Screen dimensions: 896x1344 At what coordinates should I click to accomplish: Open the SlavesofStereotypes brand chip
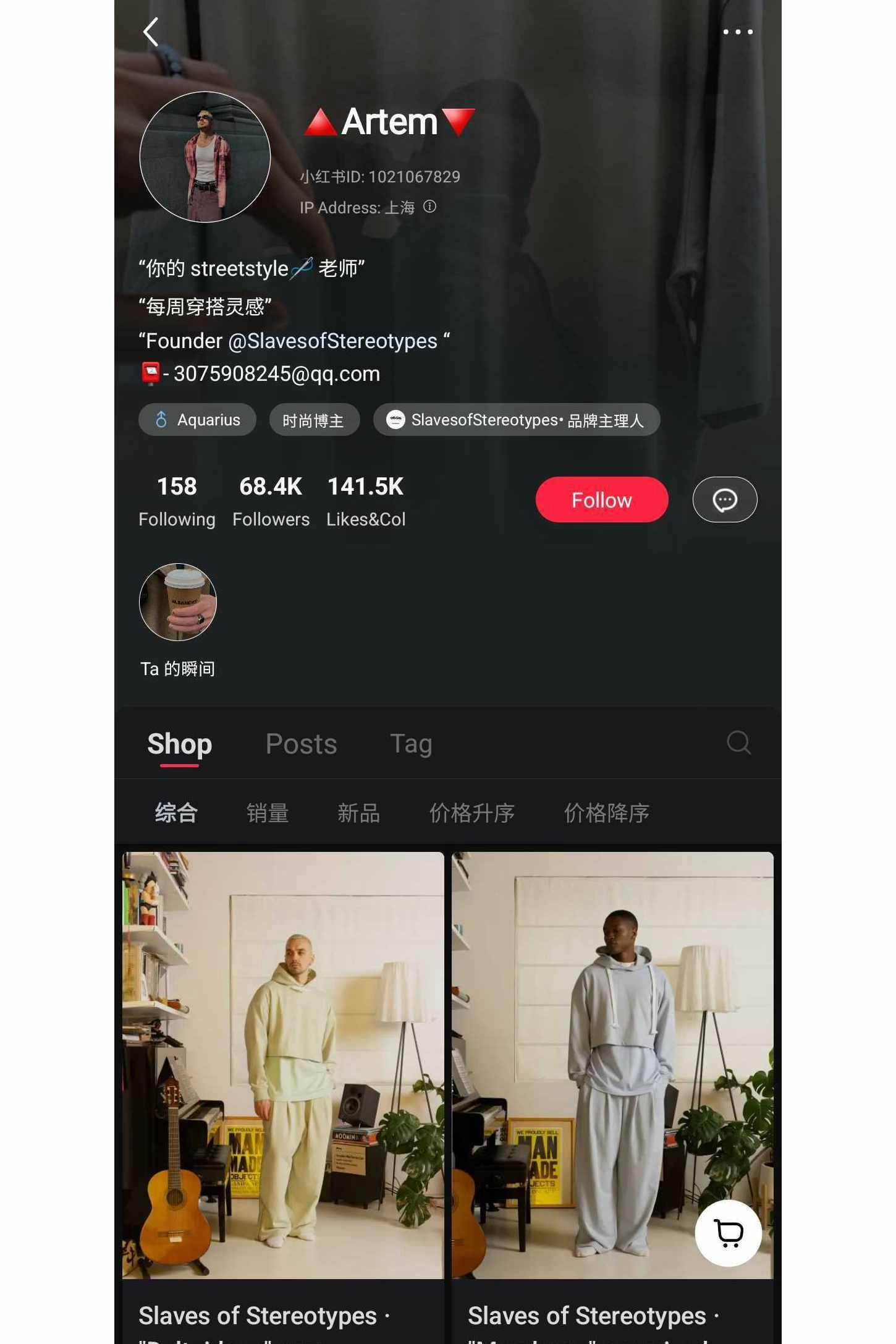517,420
